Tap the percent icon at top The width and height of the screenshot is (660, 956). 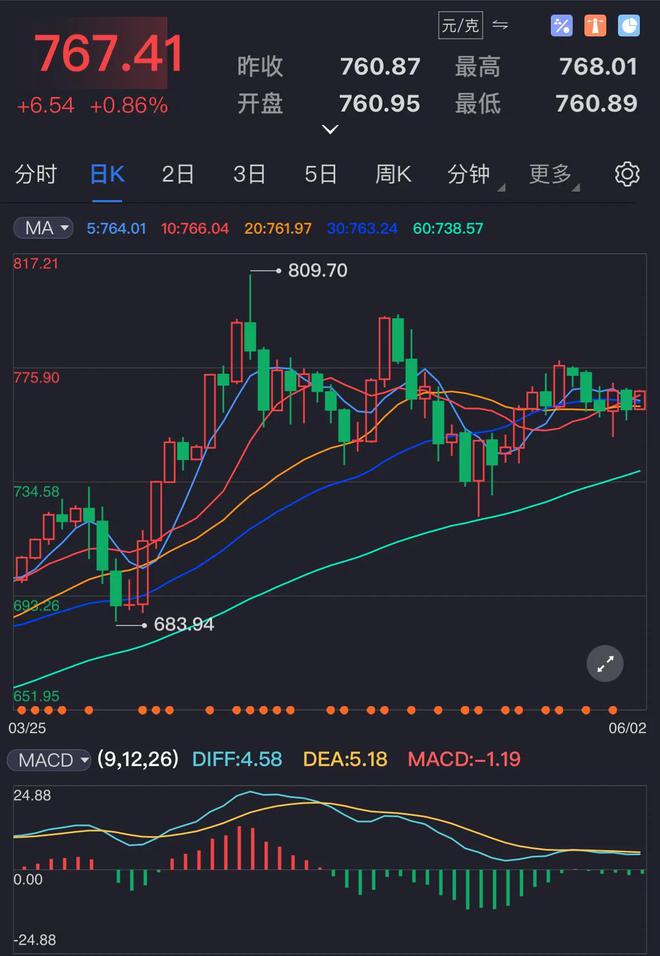(x=562, y=26)
